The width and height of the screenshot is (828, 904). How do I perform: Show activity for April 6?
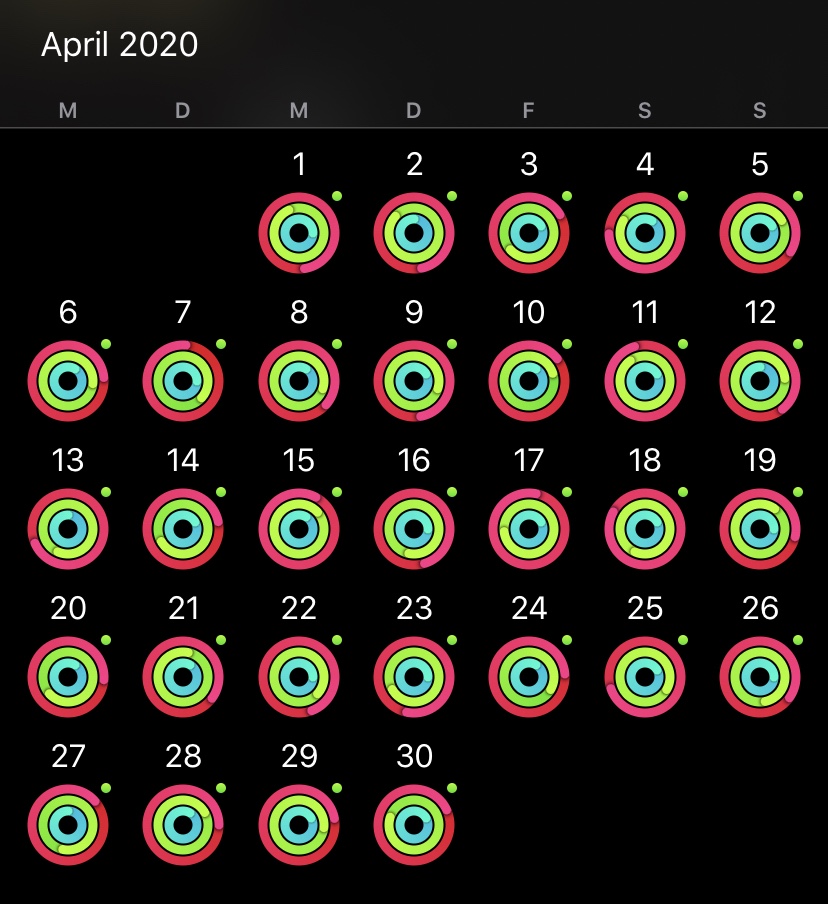[x=68, y=381]
